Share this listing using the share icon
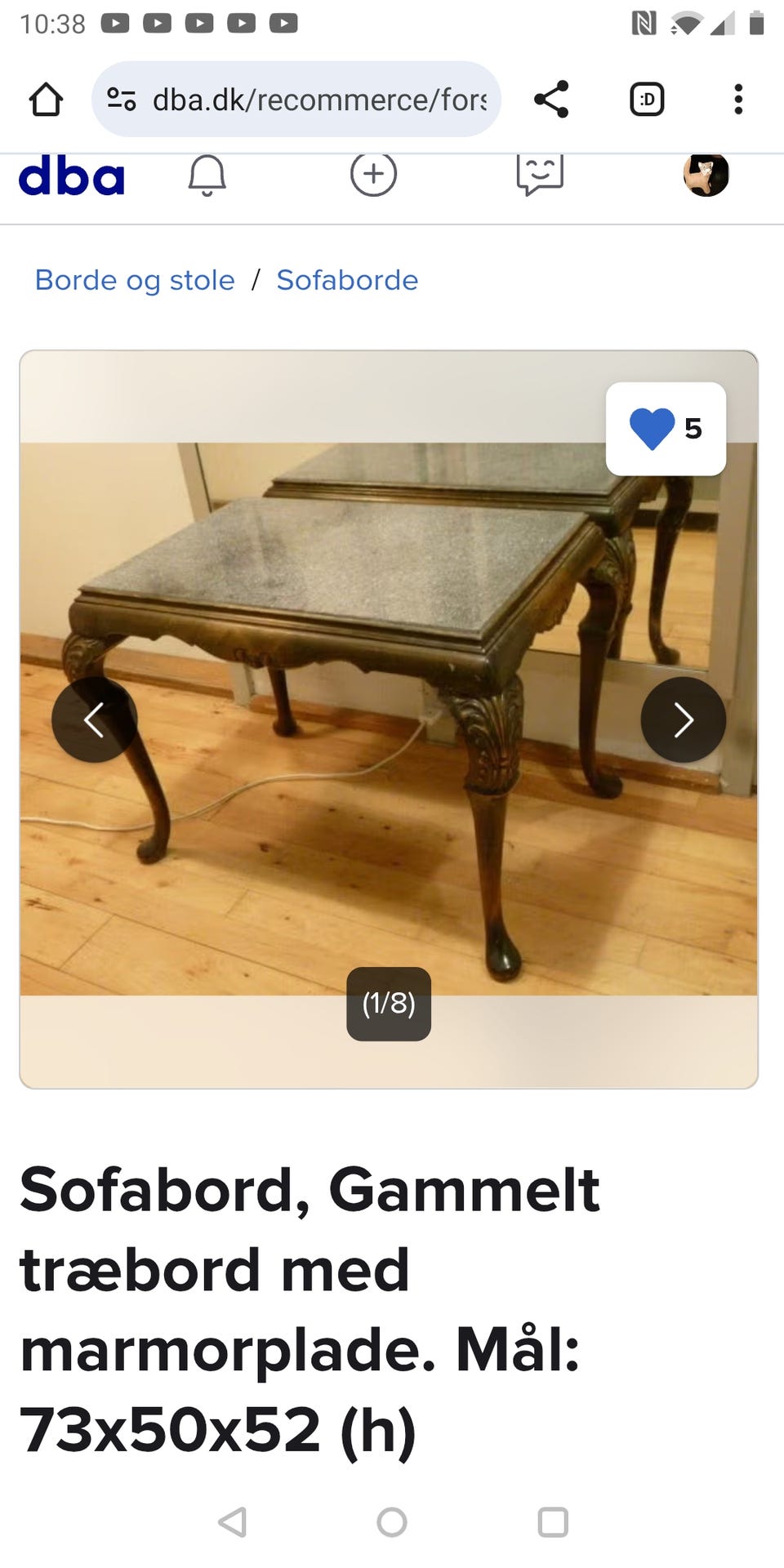The width and height of the screenshot is (784, 1568). pos(552,99)
